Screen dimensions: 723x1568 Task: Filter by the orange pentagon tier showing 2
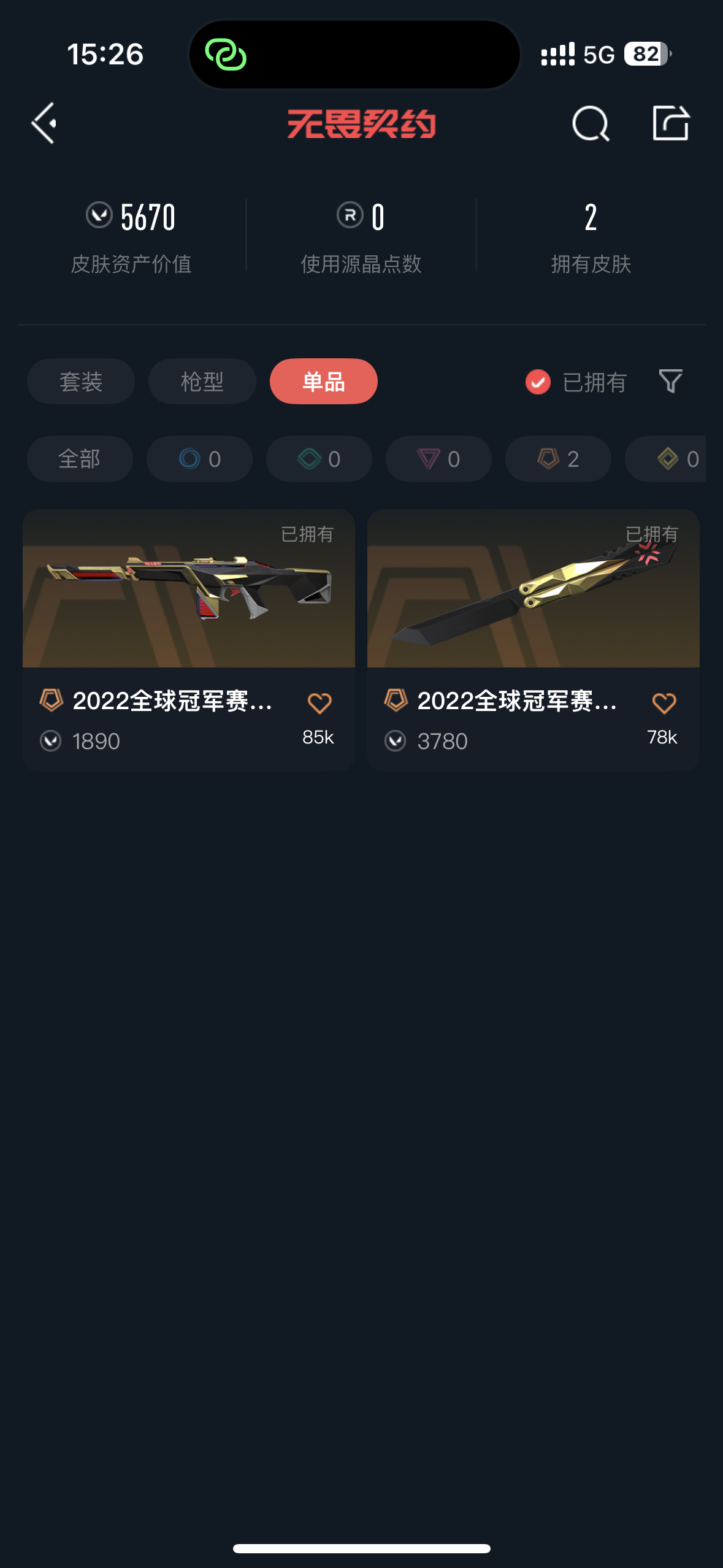click(558, 459)
